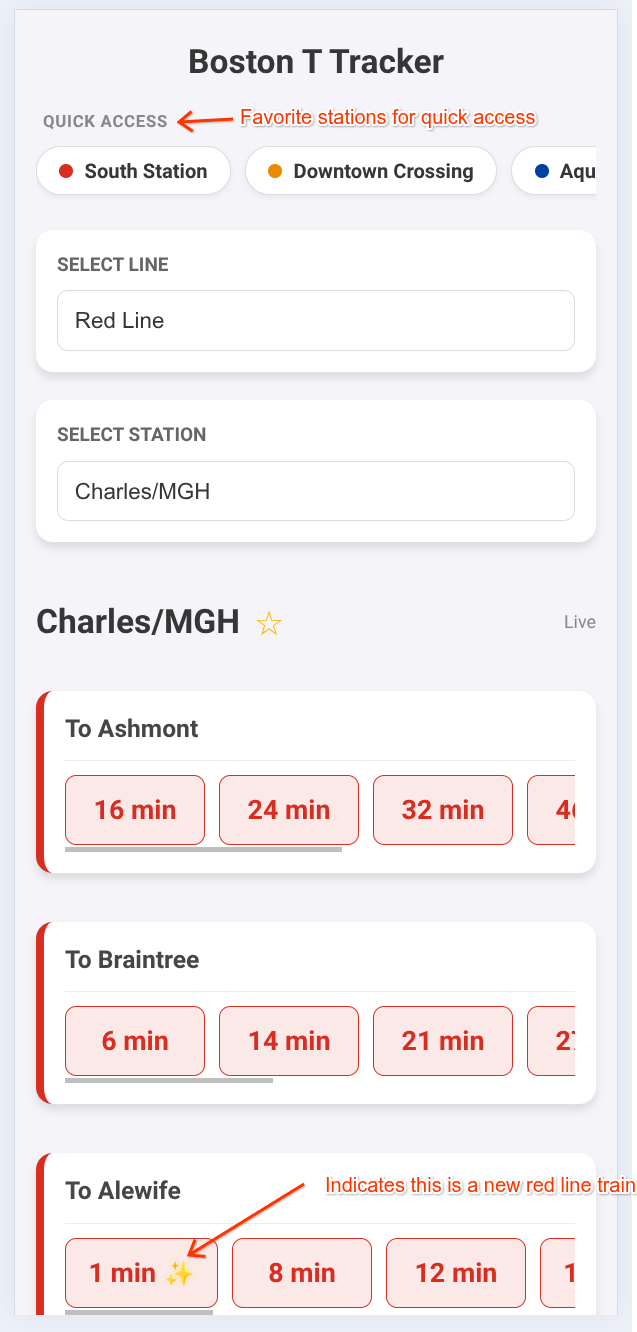The image size is (637, 1332).
Task: Choose the 12 min Alewife train chip
Action: tap(456, 1273)
